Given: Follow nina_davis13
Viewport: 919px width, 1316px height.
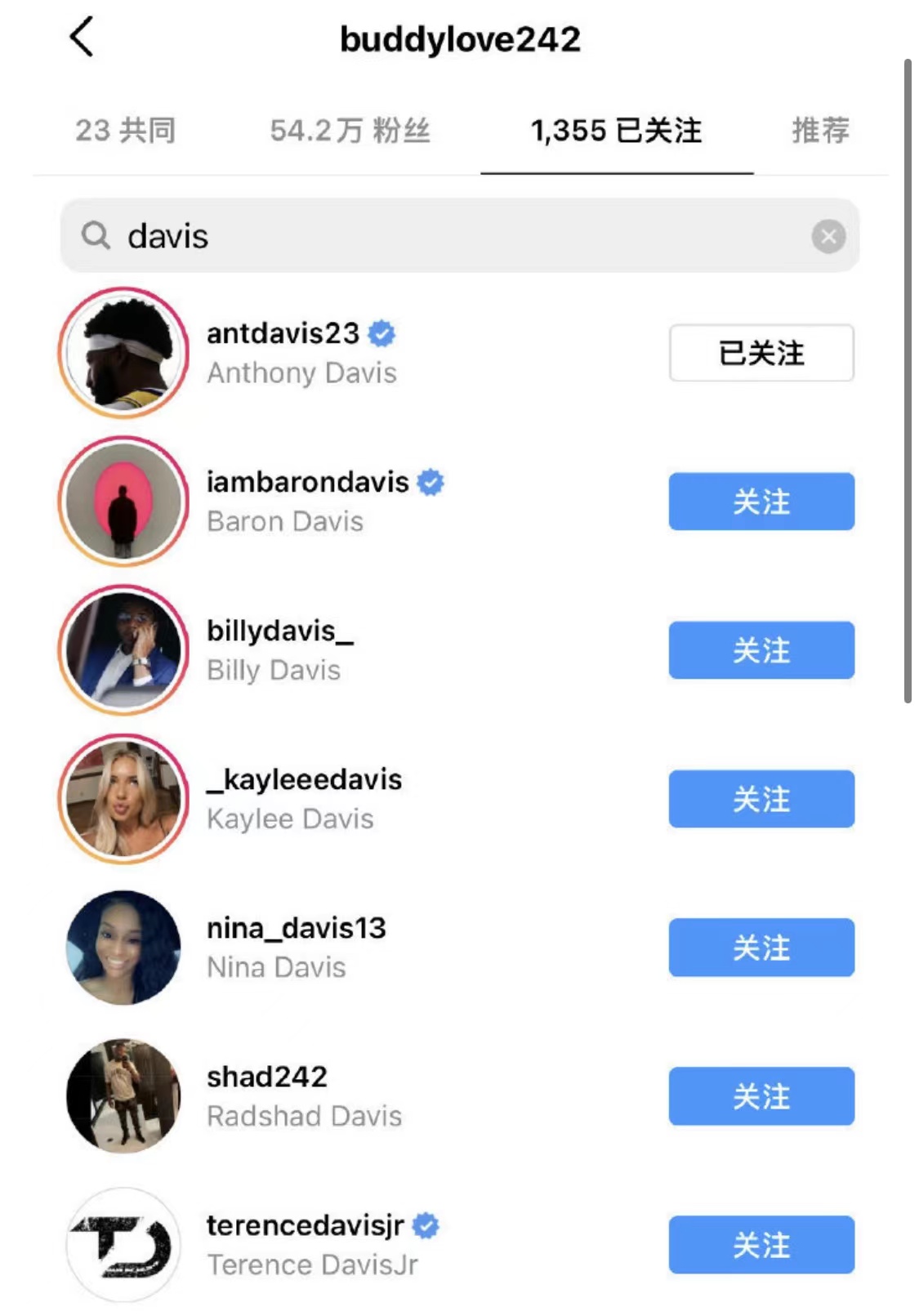Looking at the screenshot, I should click(761, 948).
